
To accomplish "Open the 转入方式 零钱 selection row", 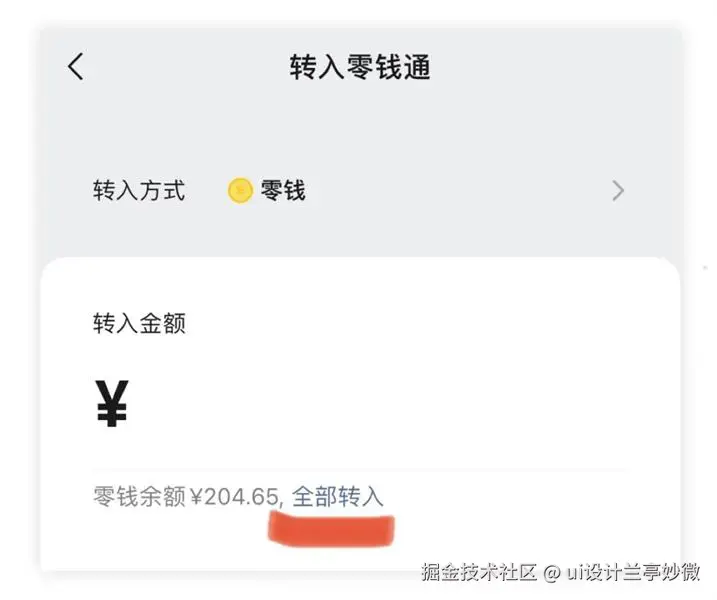I will pos(358,190).
